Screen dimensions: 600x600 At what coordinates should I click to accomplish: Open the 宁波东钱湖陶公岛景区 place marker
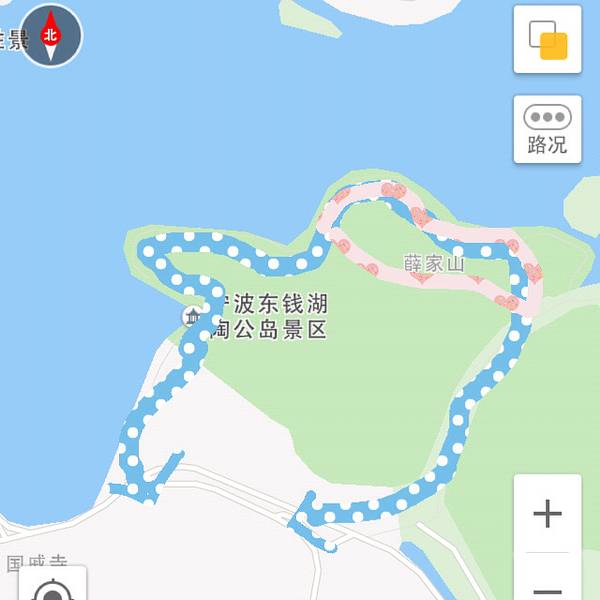(x=191, y=317)
